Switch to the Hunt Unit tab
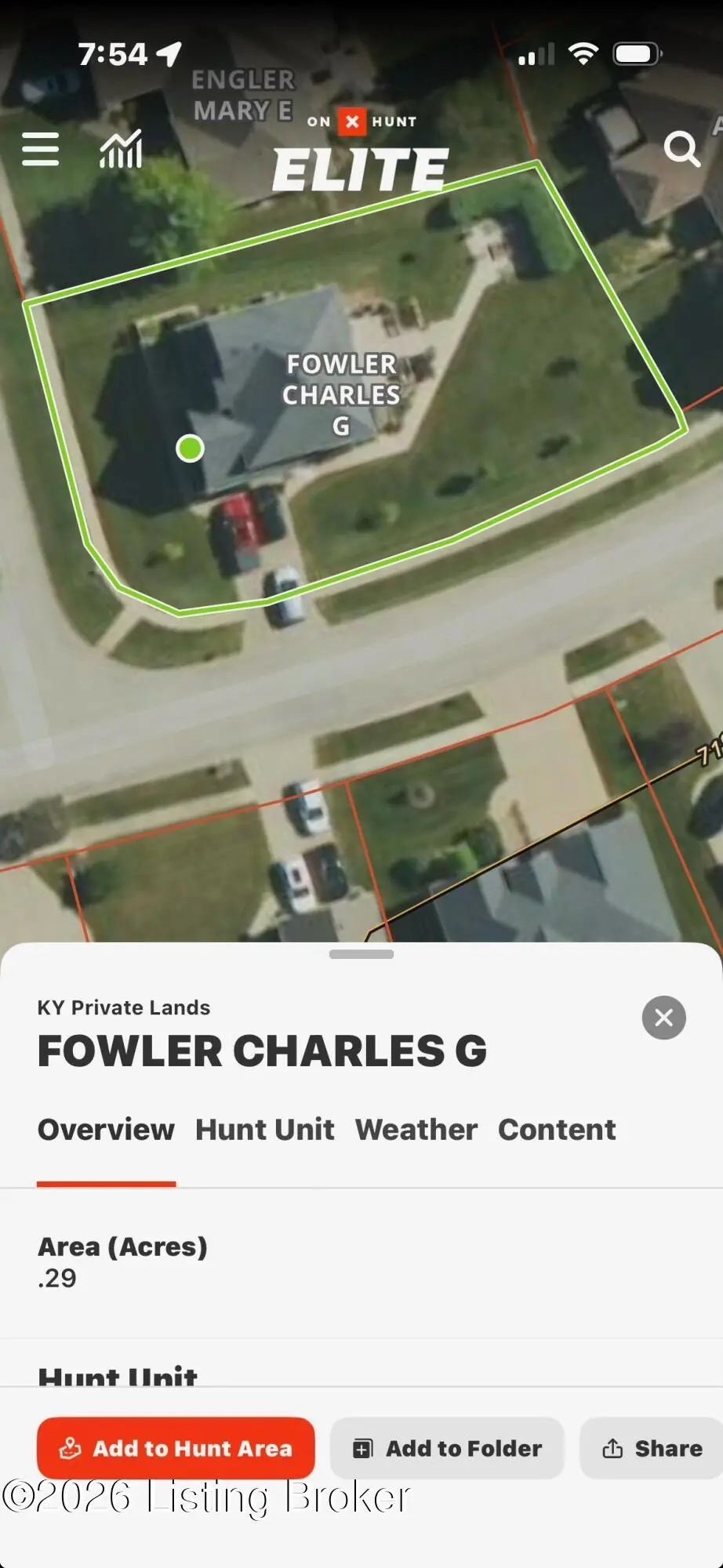 (264, 1129)
